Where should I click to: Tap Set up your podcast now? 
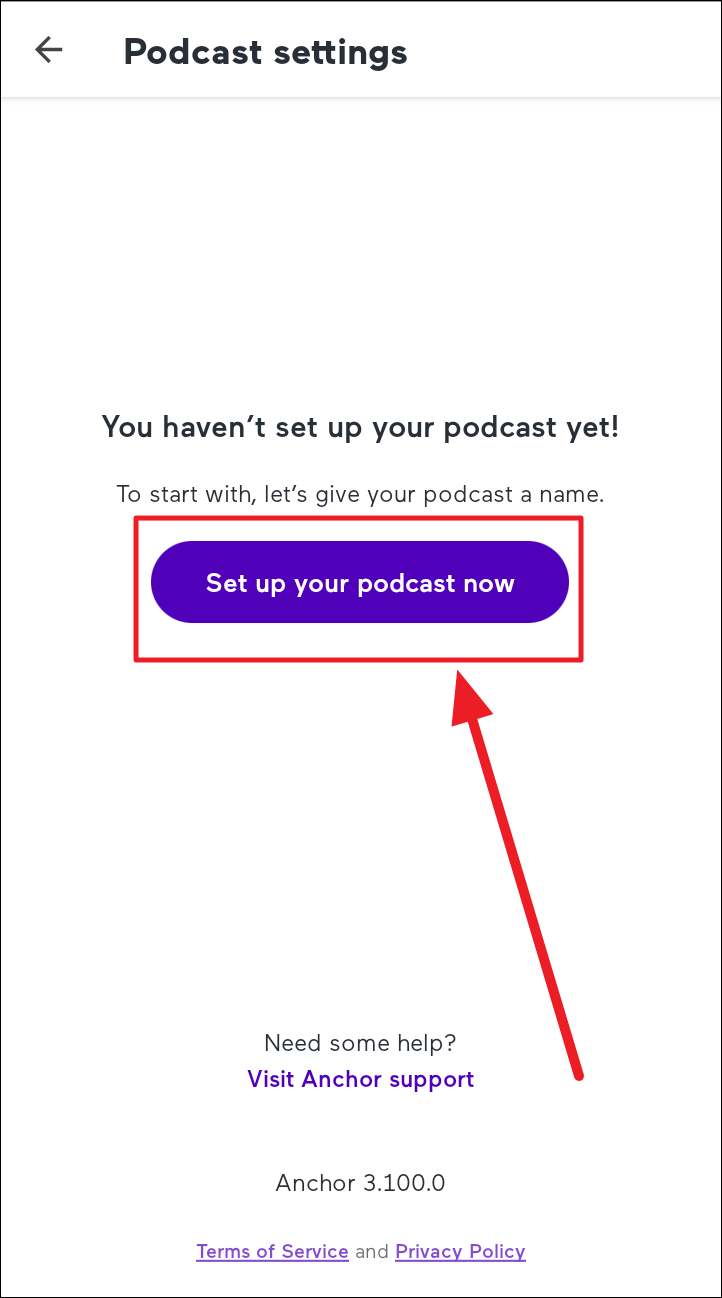[359, 583]
